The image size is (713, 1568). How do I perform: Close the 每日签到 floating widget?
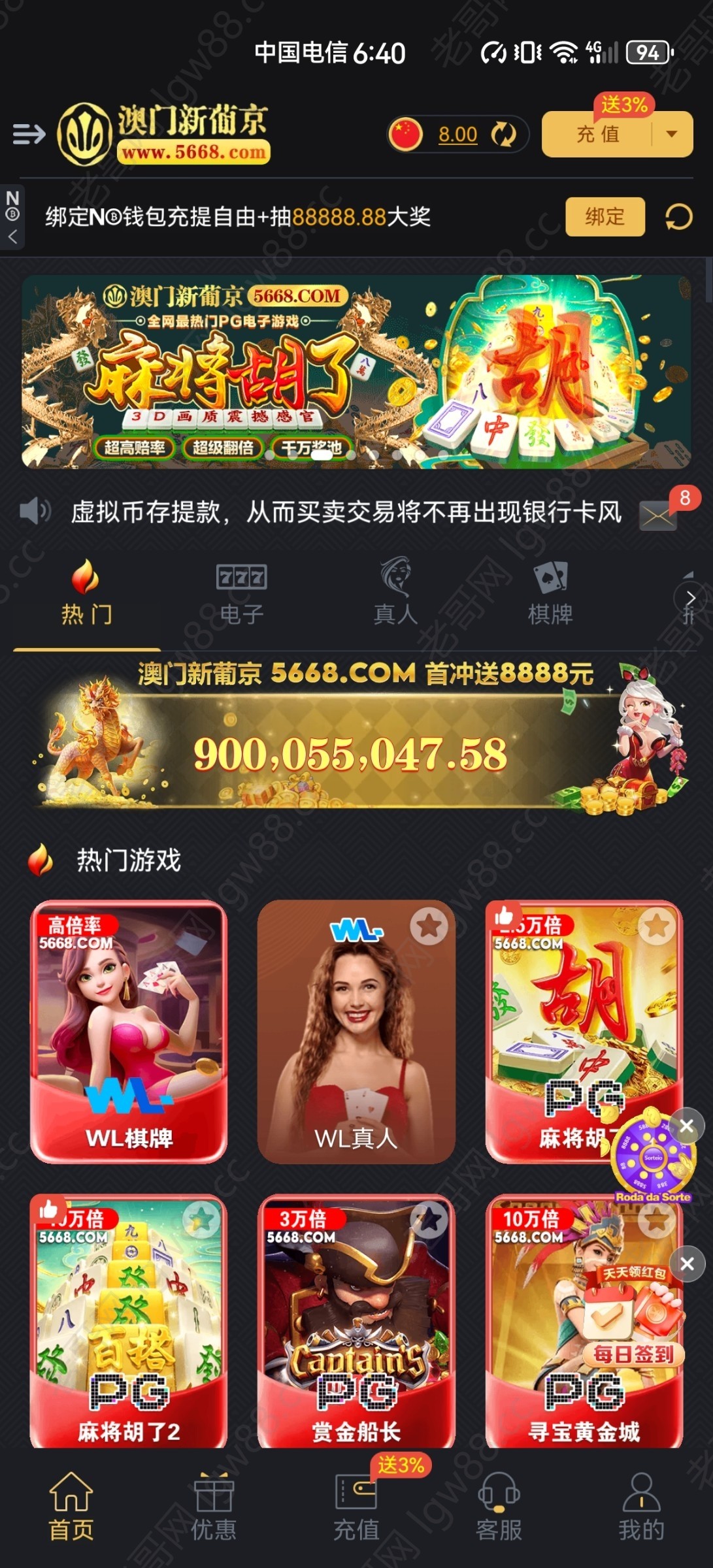(x=687, y=1264)
